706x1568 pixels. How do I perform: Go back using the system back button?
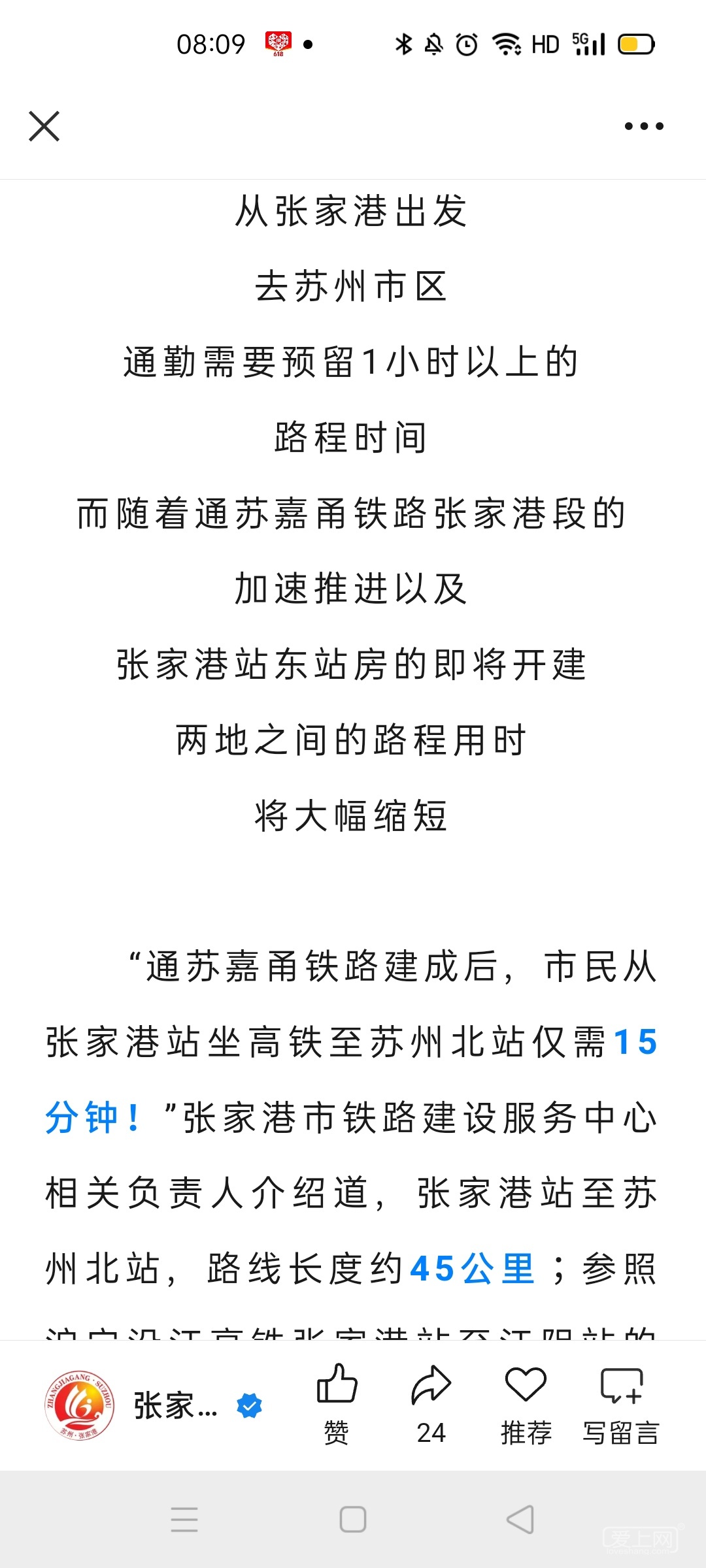520,1519
